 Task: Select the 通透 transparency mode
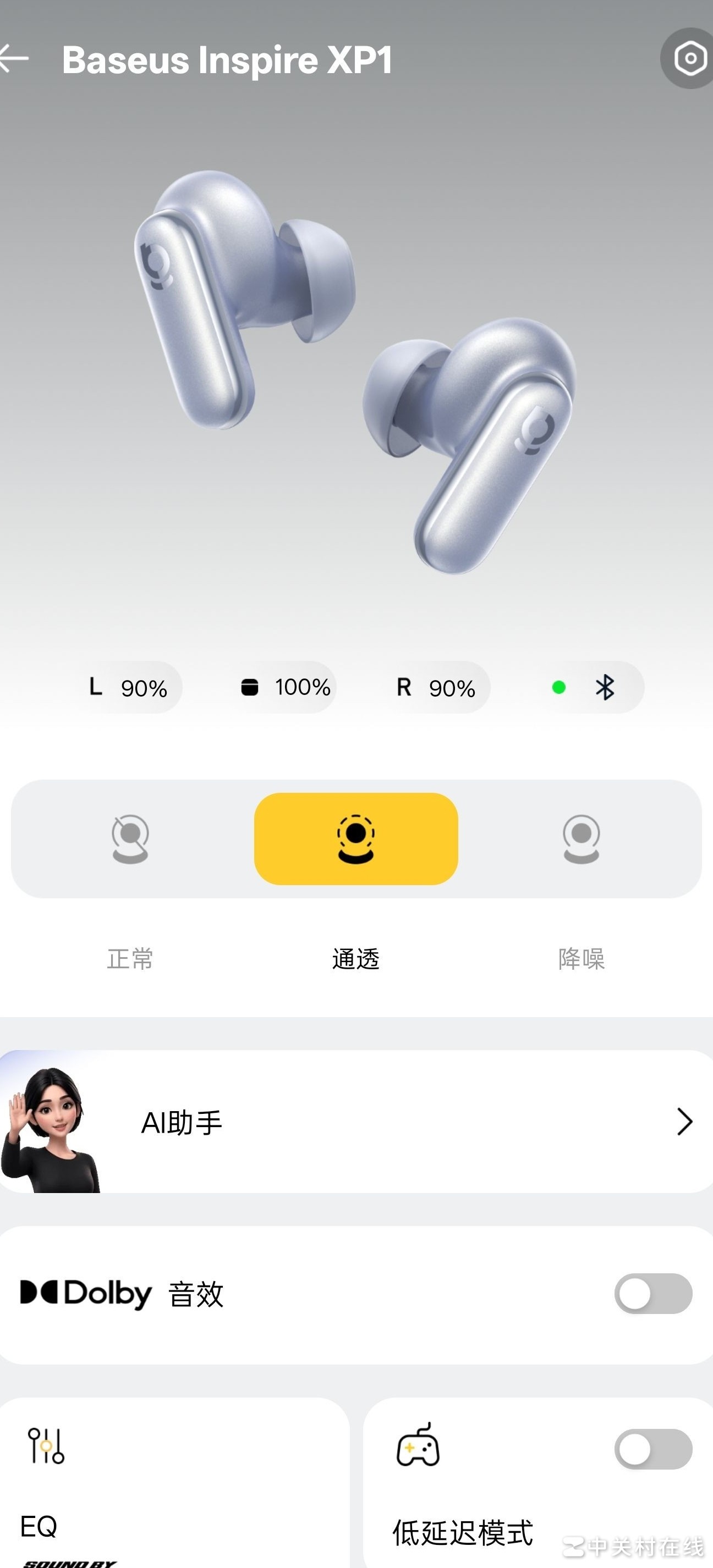tap(356, 839)
